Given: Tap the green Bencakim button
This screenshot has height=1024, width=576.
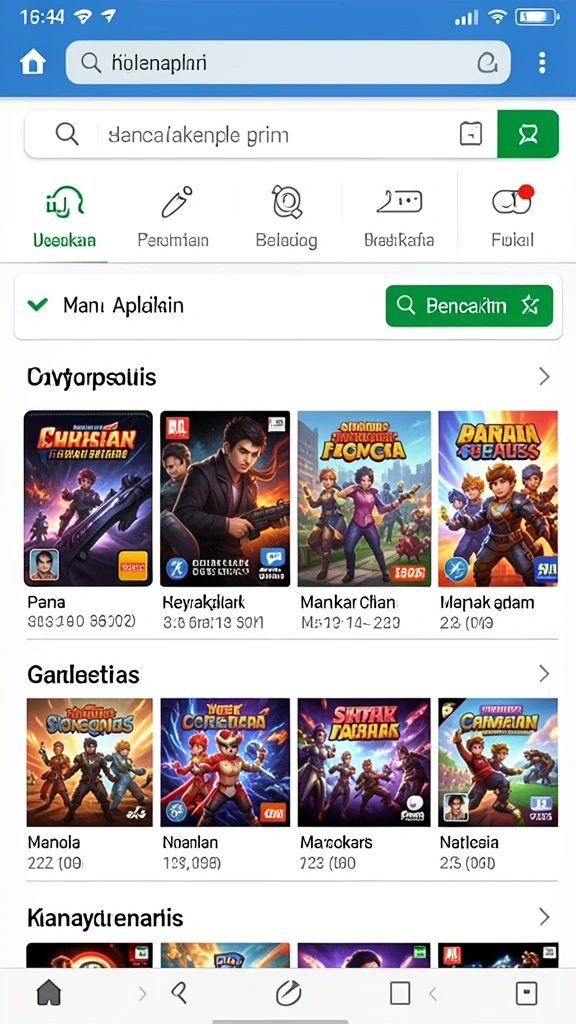Looking at the screenshot, I should [x=469, y=305].
